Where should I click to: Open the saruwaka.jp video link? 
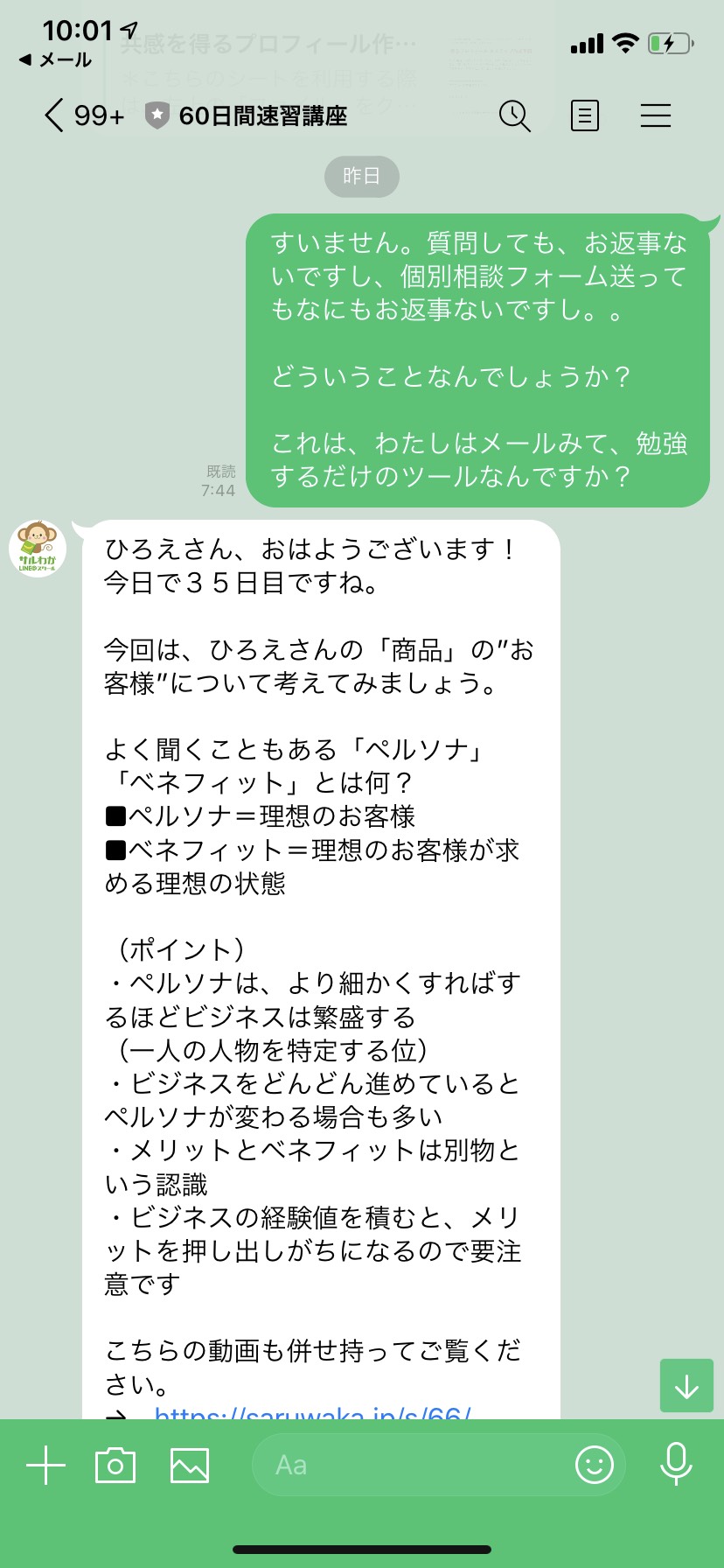click(x=312, y=1410)
